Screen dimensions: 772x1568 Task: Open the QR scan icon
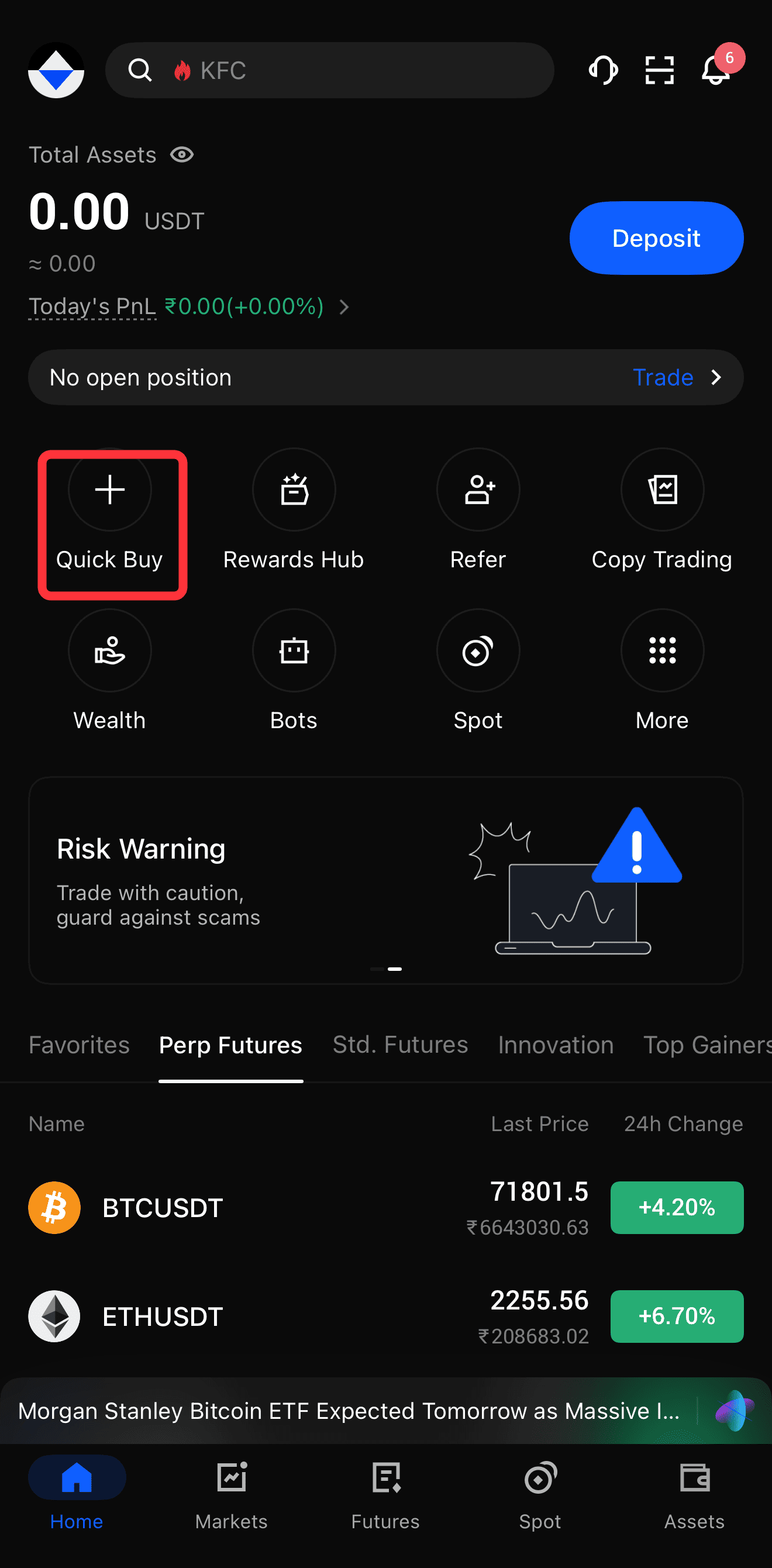[x=659, y=71]
